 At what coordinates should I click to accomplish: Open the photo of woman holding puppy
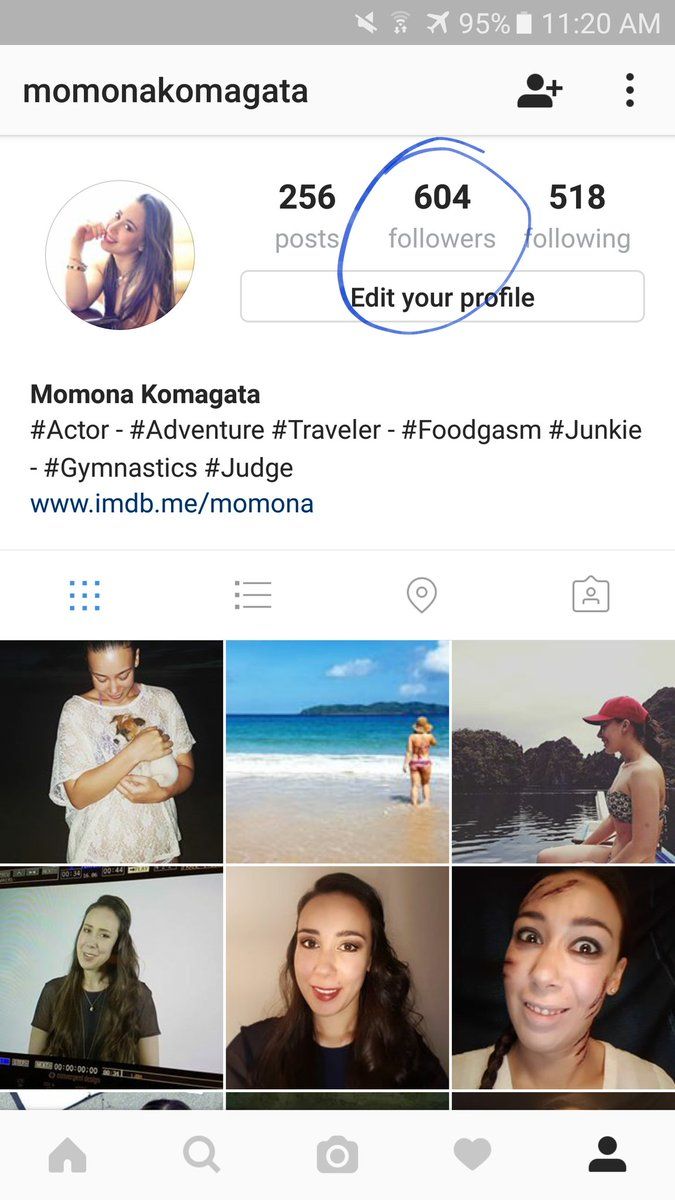click(111, 751)
